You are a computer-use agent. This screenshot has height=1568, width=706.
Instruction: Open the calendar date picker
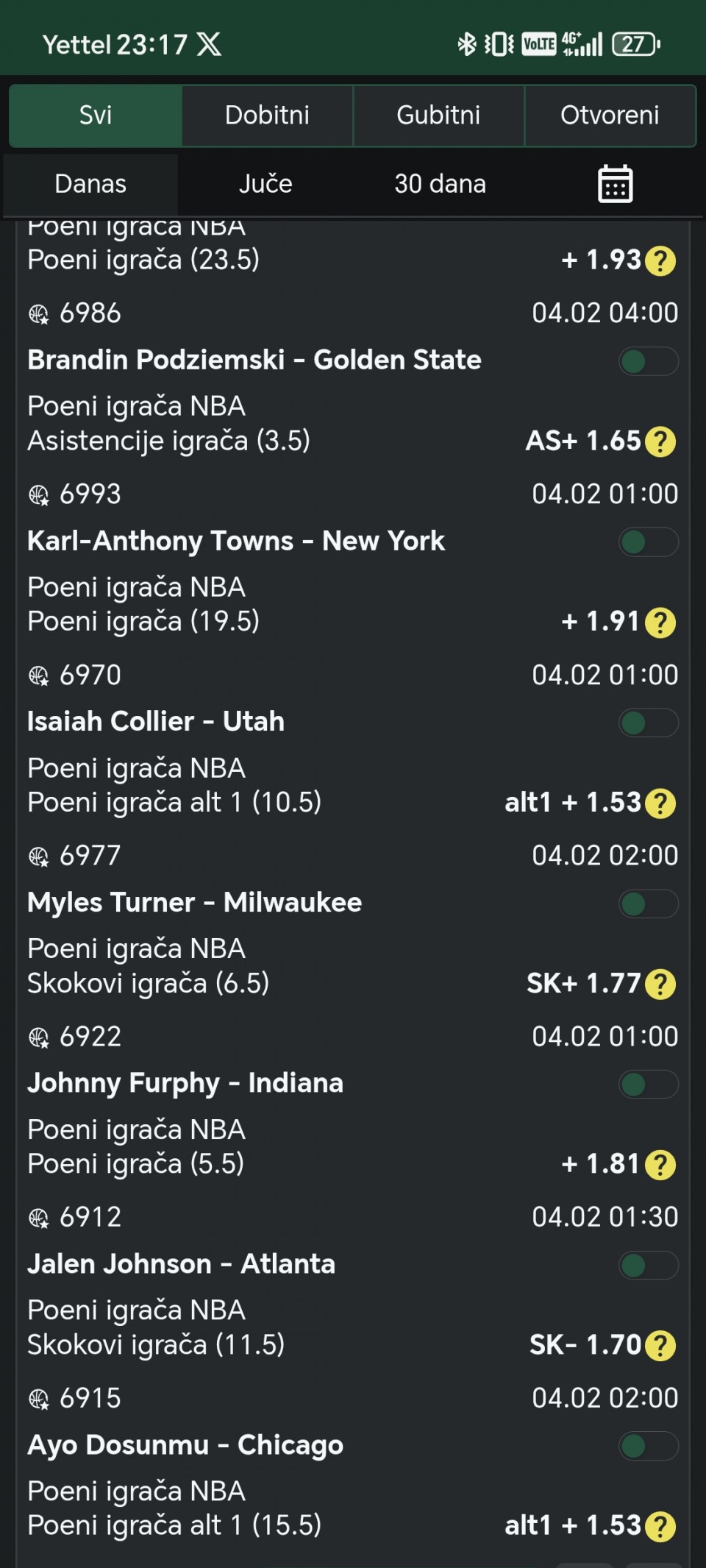click(x=615, y=184)
